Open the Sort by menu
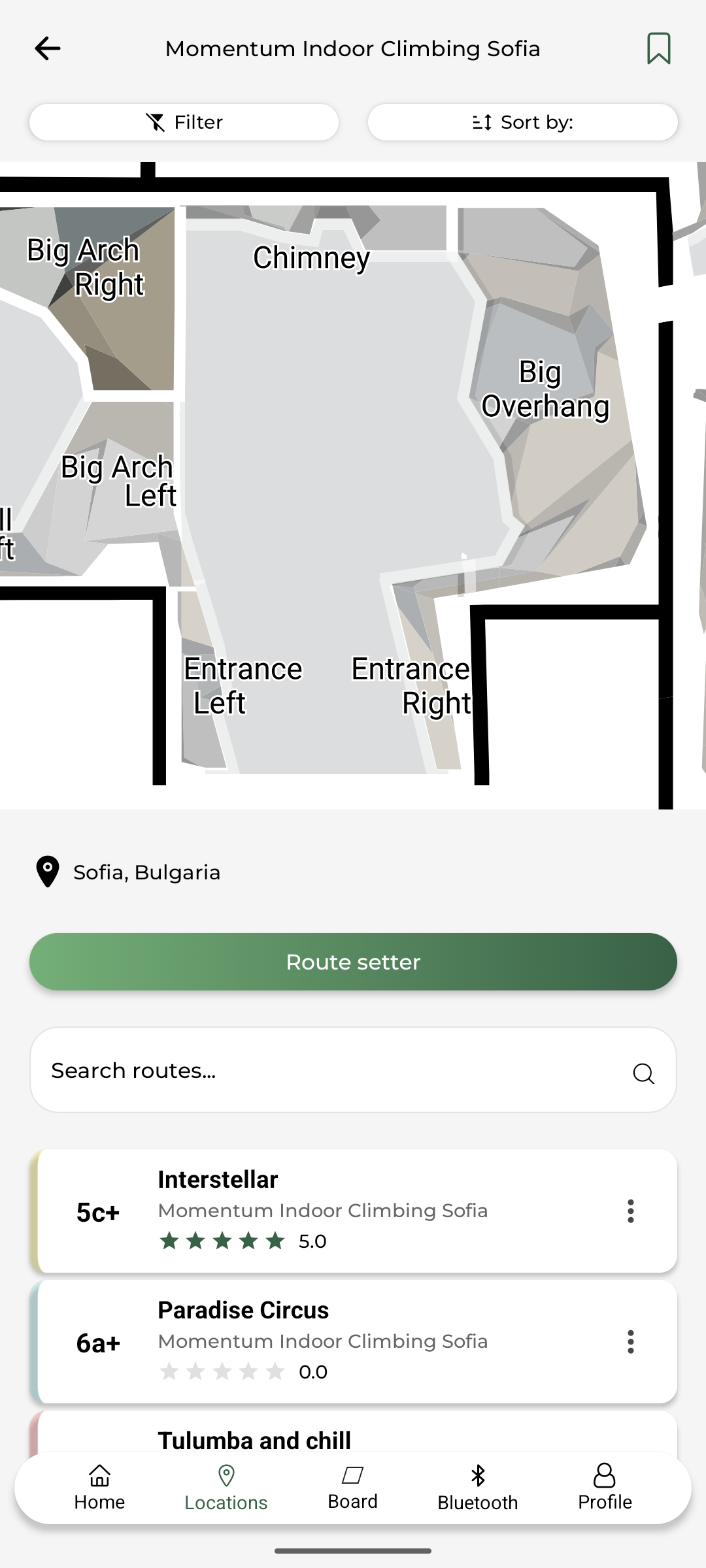 tap(522, 122)
